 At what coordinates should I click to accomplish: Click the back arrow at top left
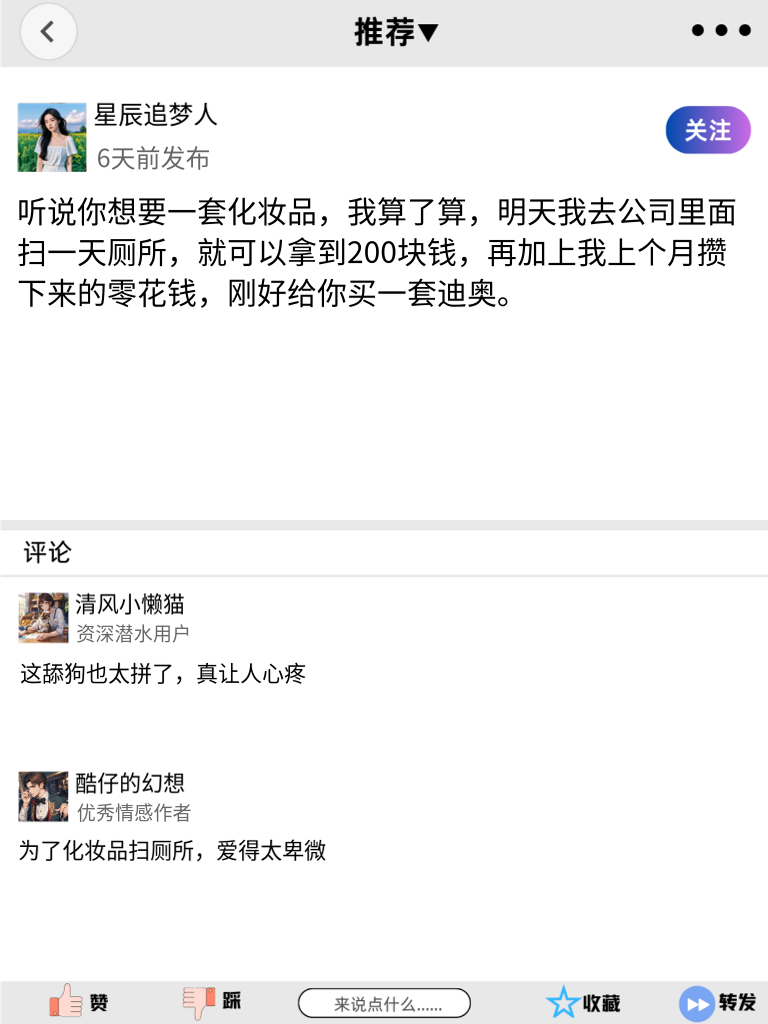coord(48,31)
